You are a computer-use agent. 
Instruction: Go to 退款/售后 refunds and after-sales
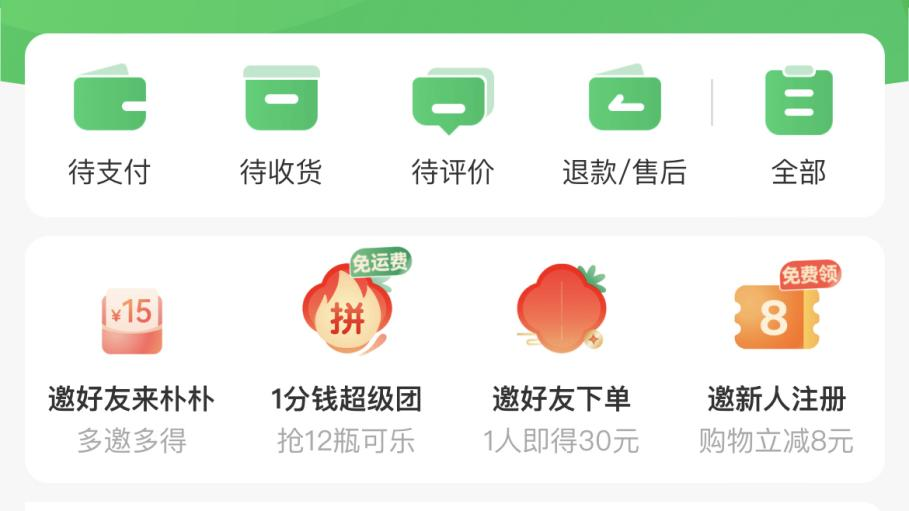tap(624, 124)
